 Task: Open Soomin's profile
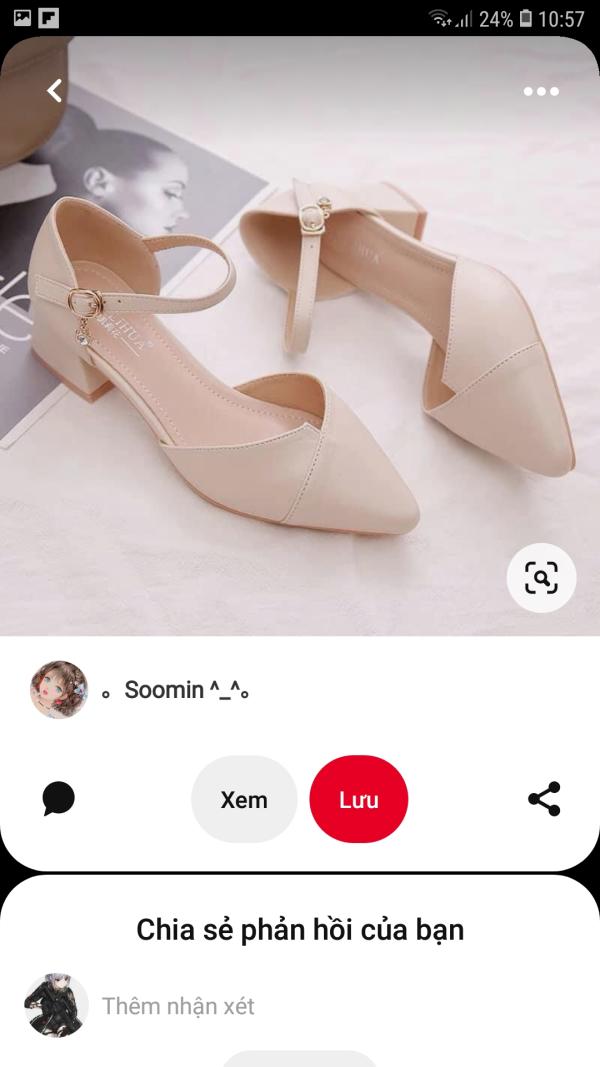pos(59,689)
